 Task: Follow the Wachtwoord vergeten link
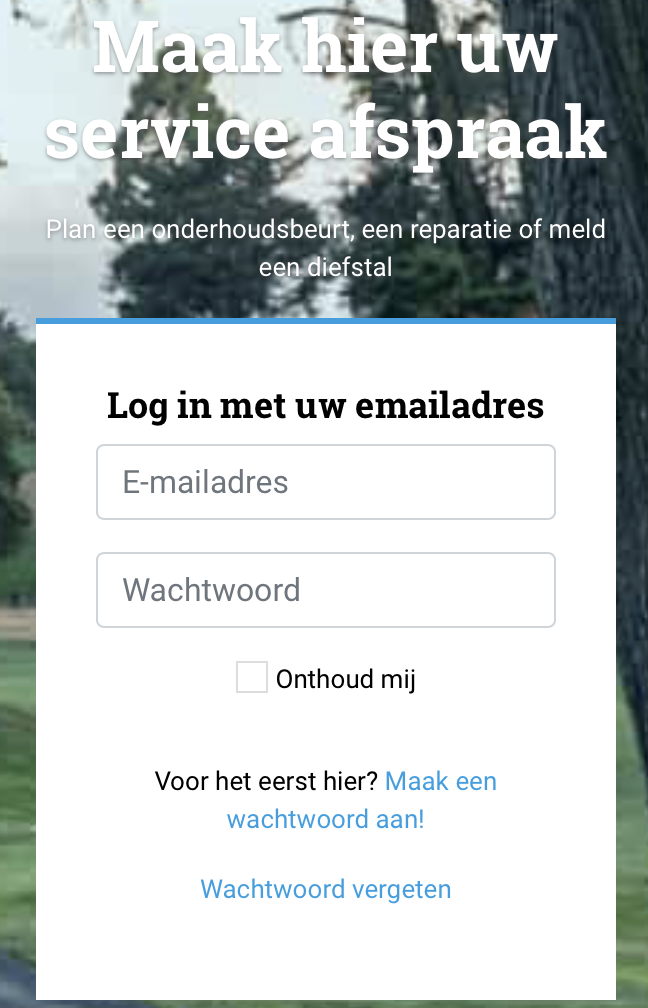[x=325, y=889]
